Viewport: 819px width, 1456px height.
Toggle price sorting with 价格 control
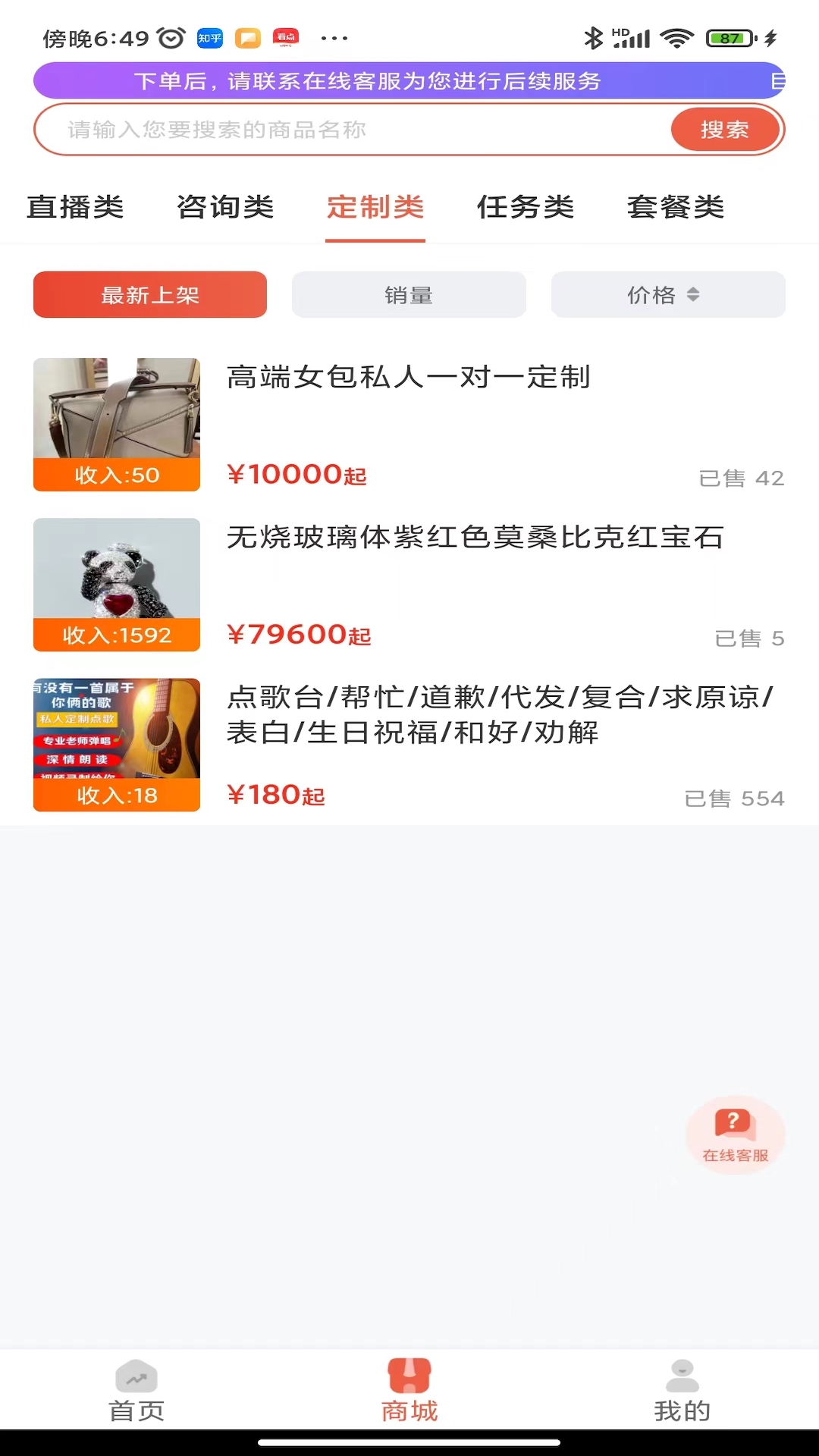(668, 295)
